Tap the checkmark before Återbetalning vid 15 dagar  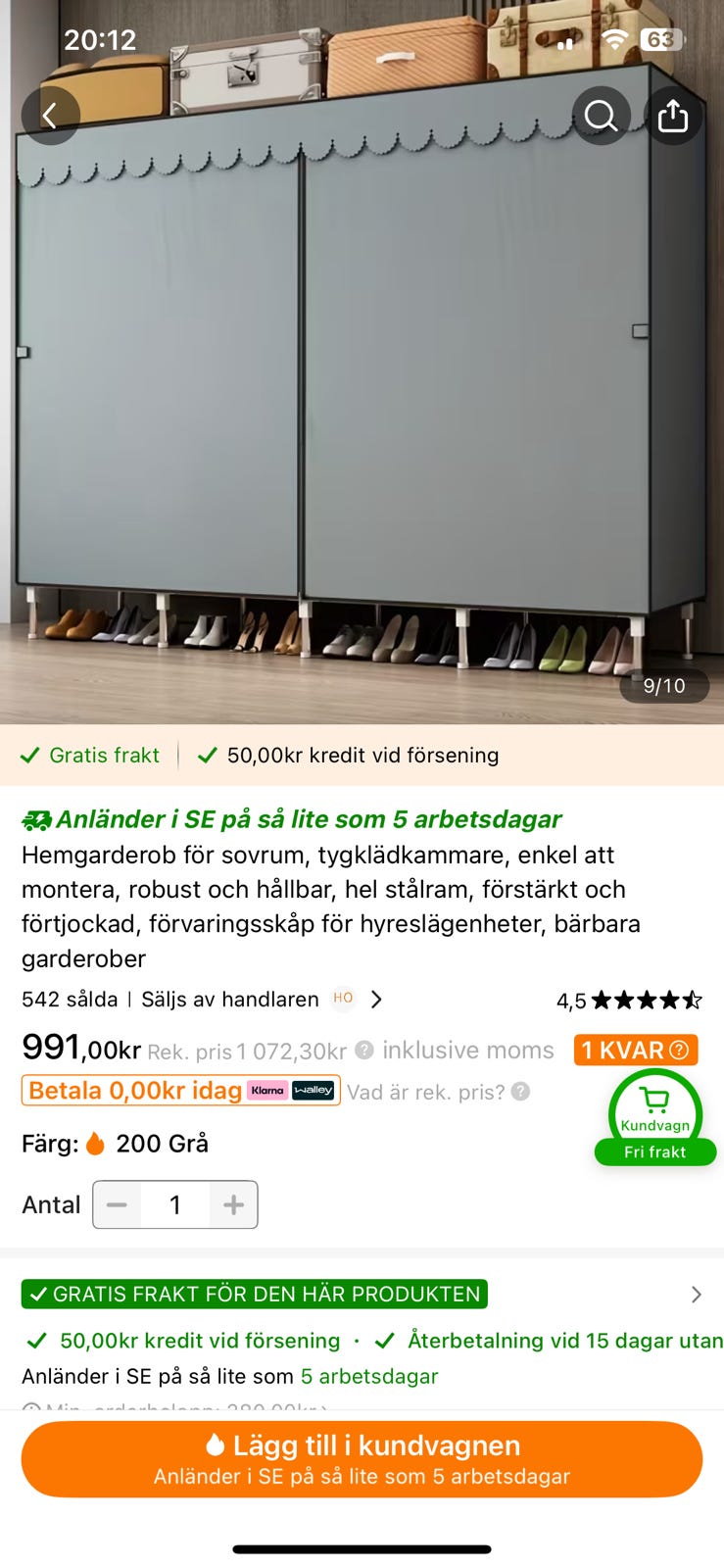coord(385,1341)
